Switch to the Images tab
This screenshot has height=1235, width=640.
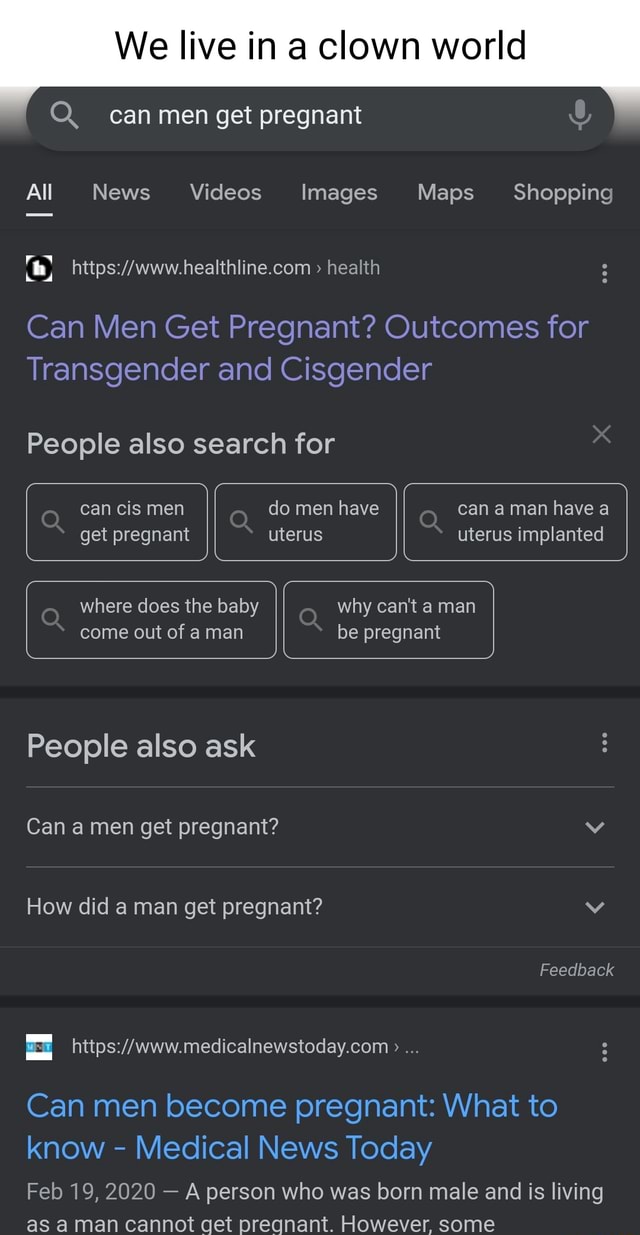[339, 192]
